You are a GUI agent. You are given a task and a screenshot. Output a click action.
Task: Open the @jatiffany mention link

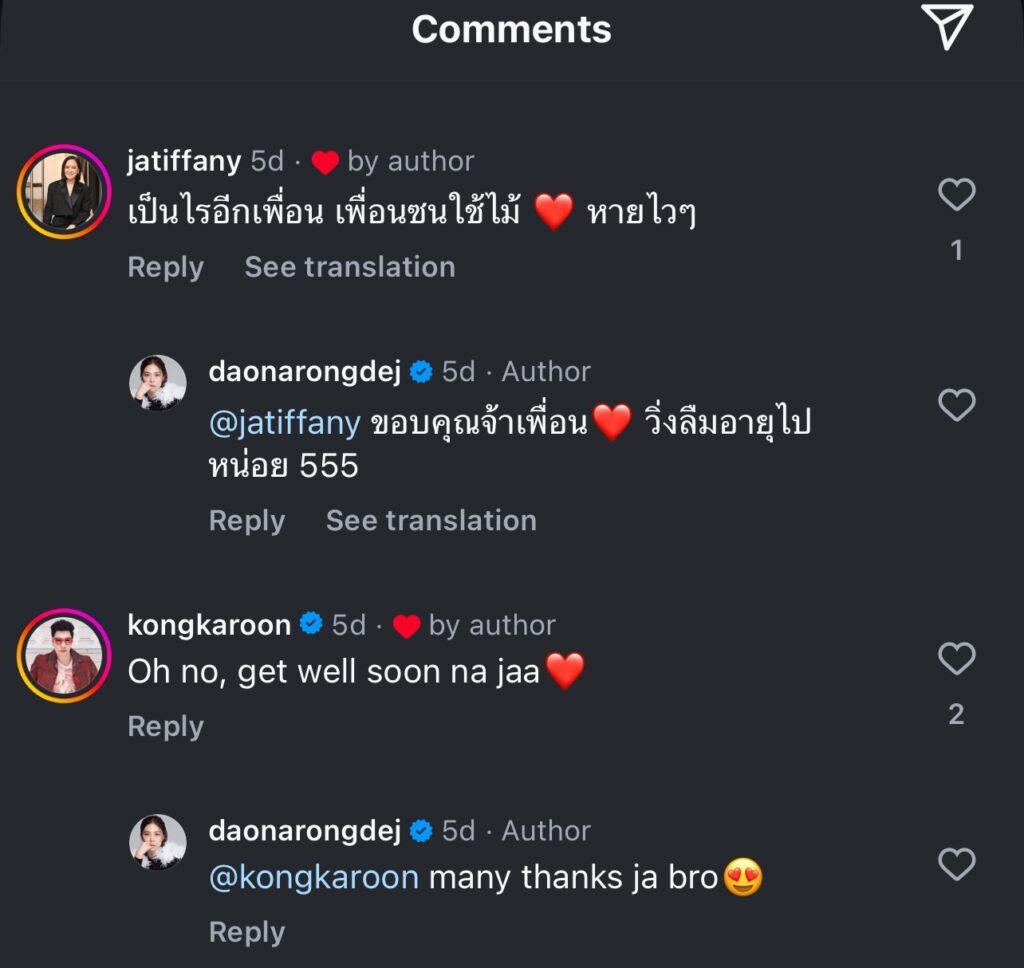pos(284,423)
